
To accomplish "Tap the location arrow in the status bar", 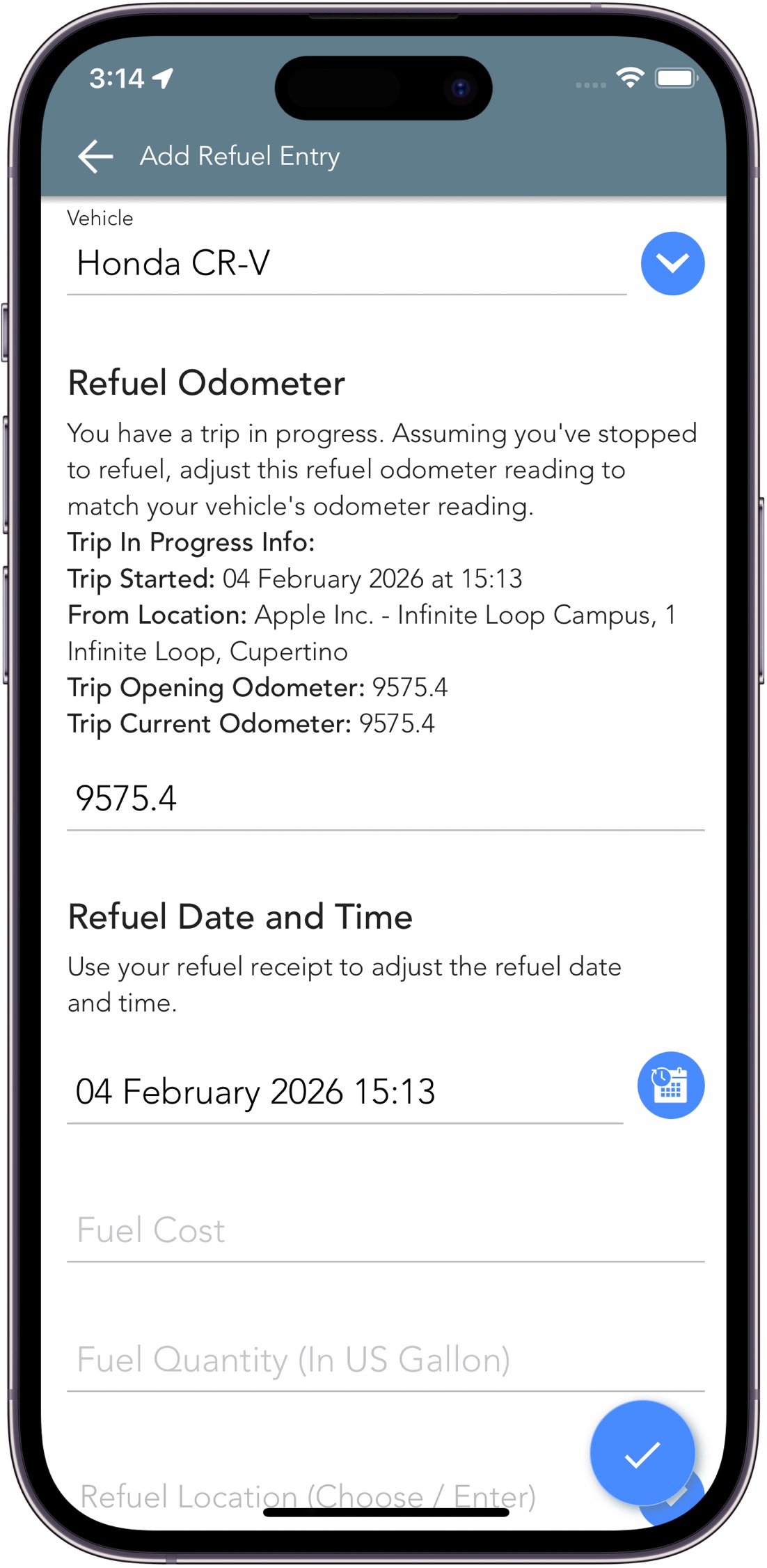I will point(161,79).
